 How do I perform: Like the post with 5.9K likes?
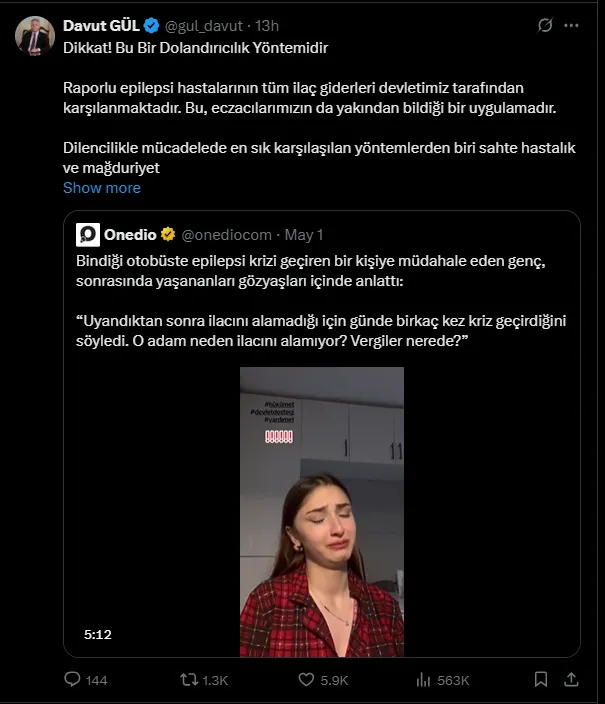click(308, 680)
